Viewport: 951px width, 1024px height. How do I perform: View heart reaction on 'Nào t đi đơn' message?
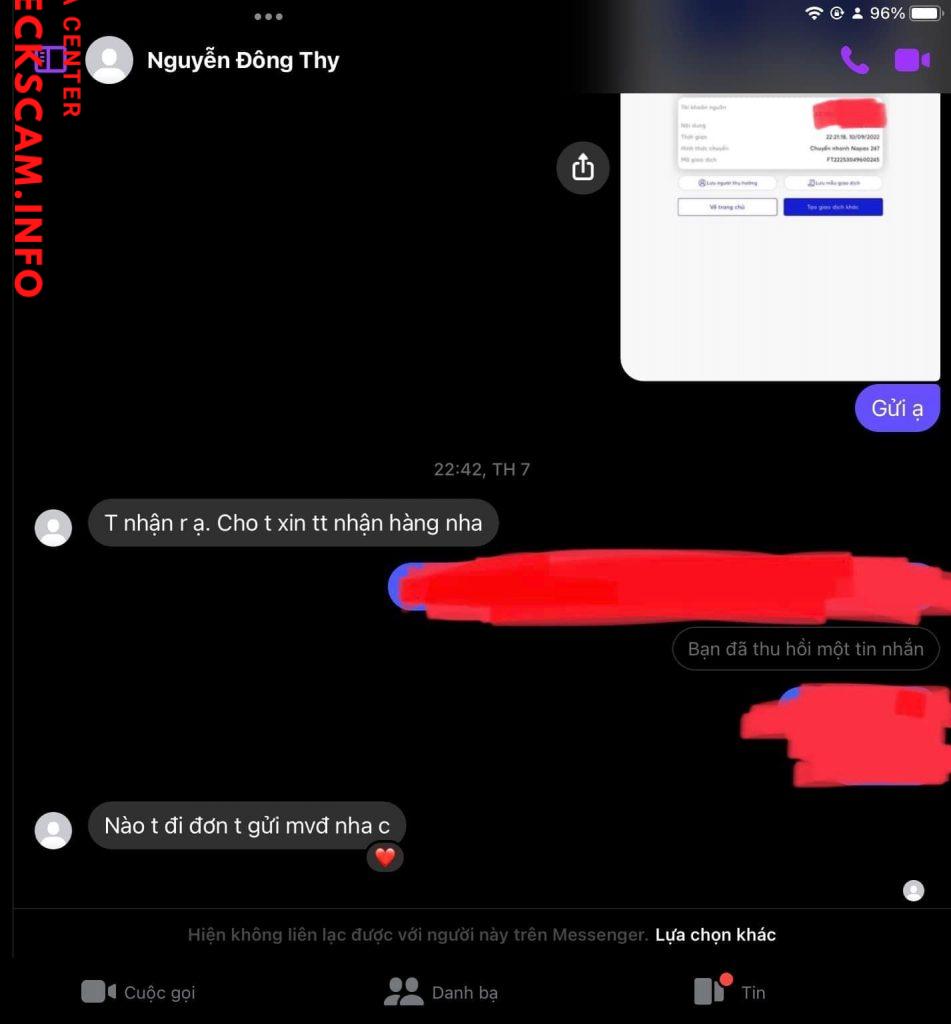[x=385, y=857]
